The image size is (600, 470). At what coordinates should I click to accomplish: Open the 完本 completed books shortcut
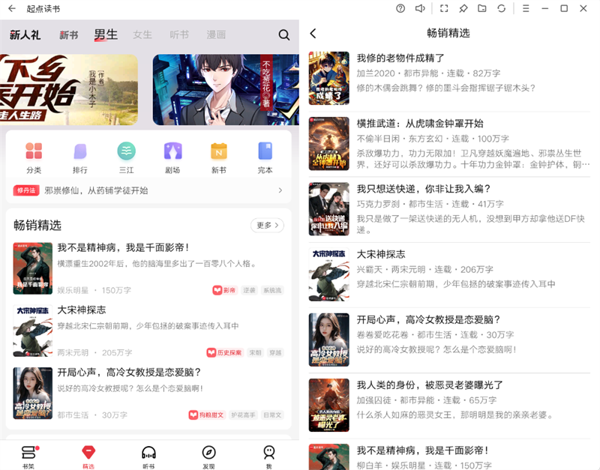coord(264,157)
